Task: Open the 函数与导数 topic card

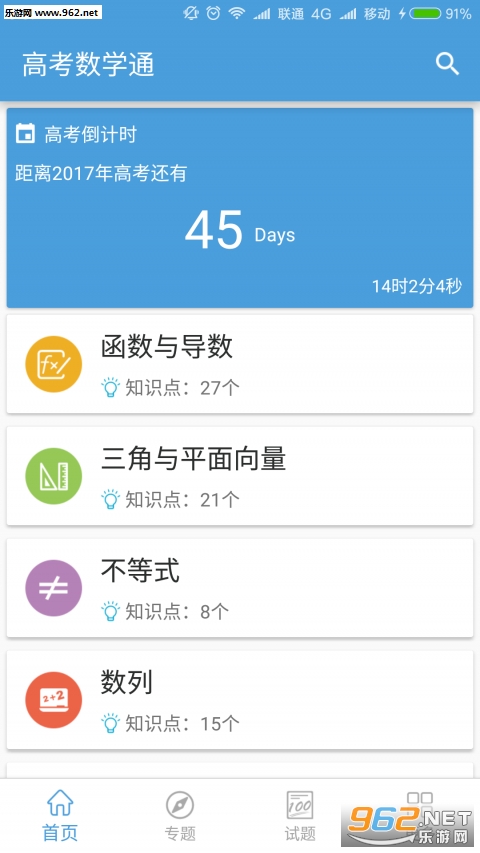Action: 240,364
